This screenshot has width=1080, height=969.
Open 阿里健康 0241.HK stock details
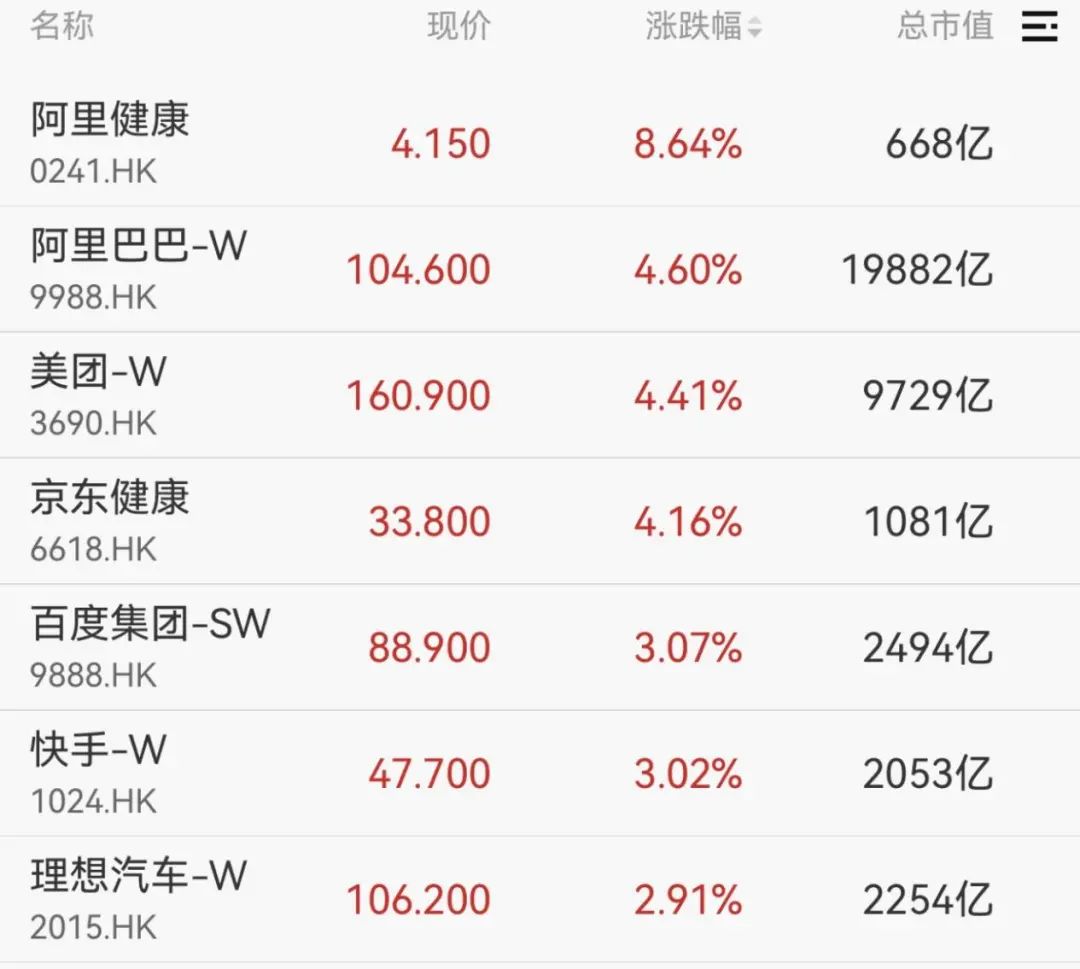coord(110,143)
